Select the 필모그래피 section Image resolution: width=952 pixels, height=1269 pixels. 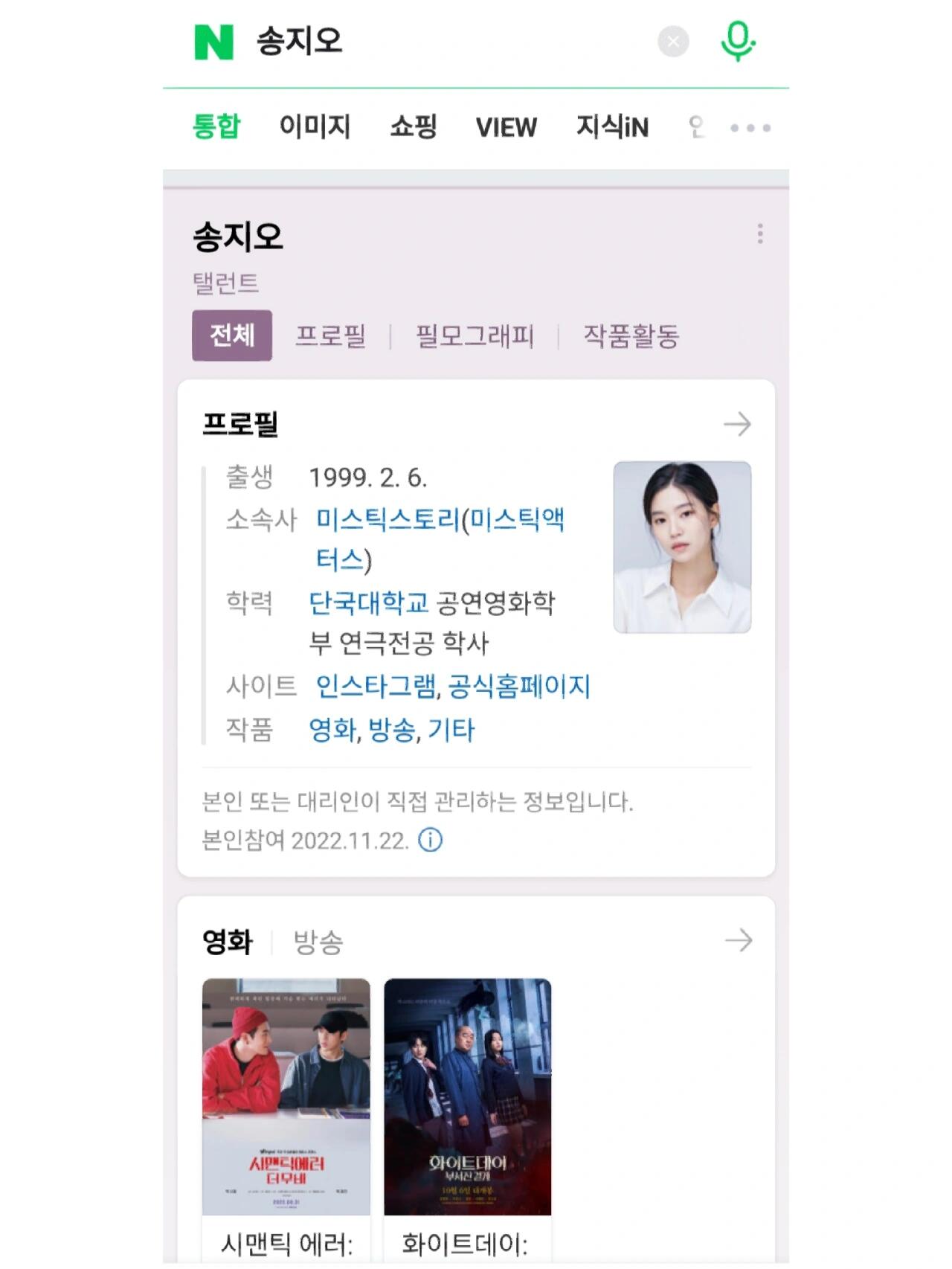475,336
